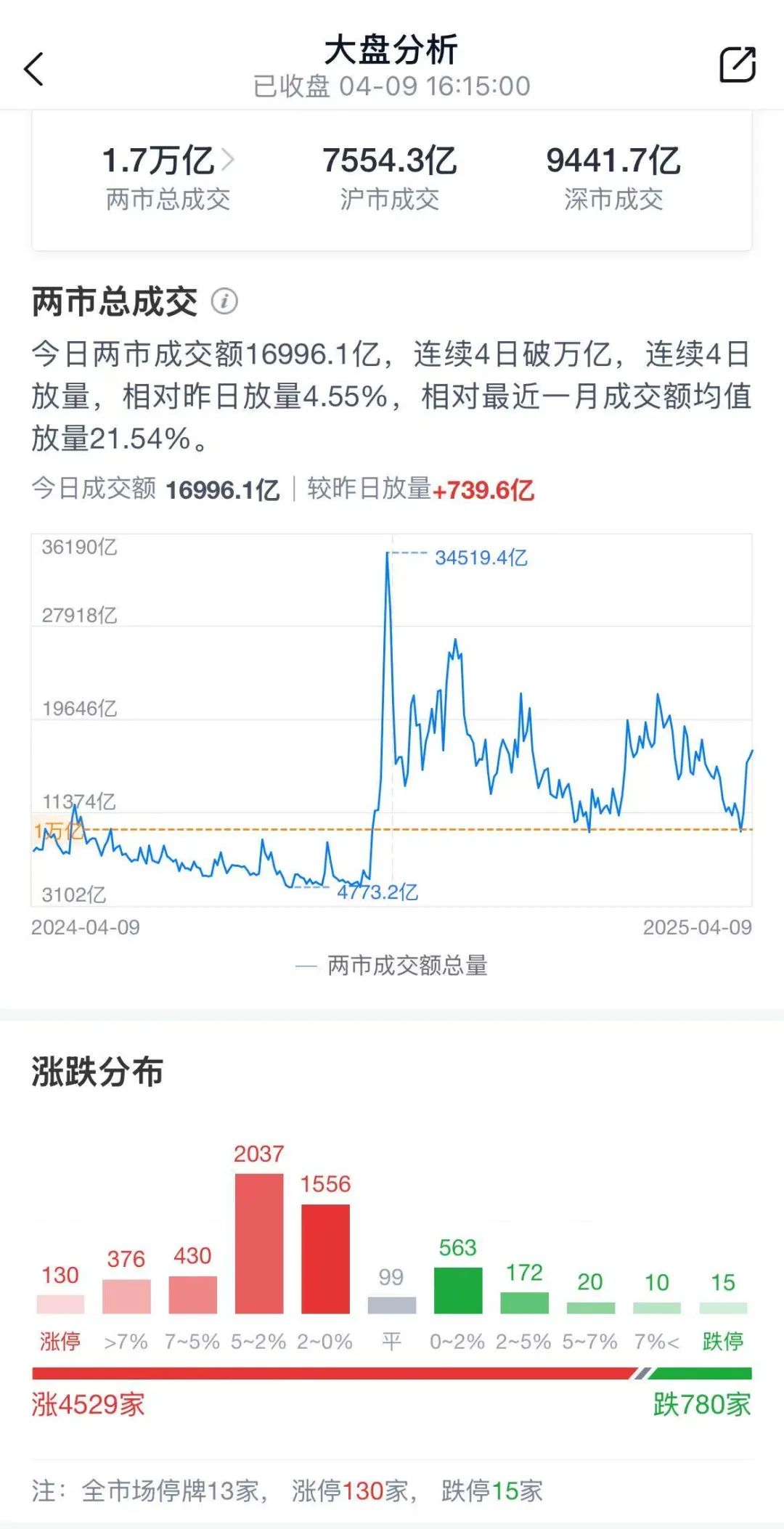
Task: Open the share icon at top right
Action: point(739,63)
